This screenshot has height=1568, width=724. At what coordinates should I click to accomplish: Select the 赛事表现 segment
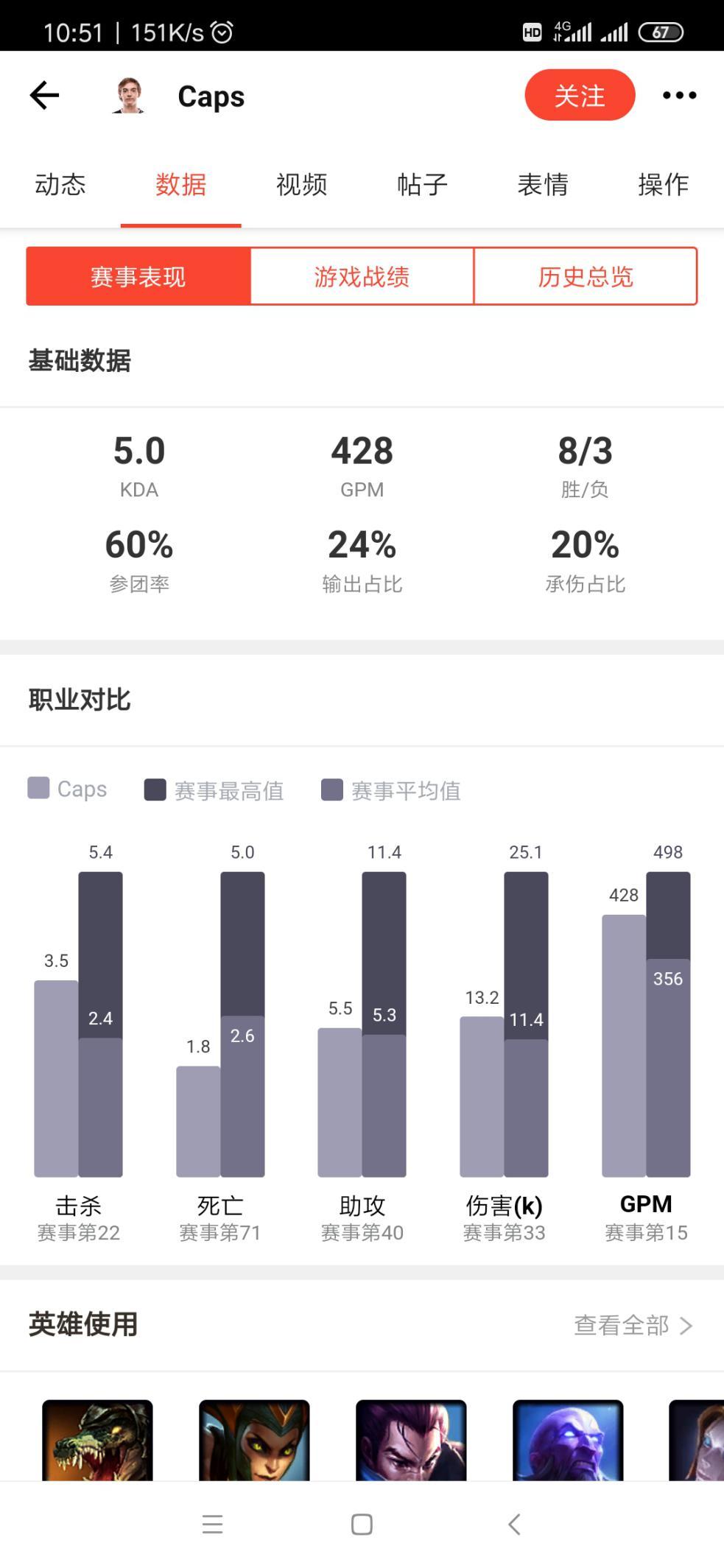tap(138, 276)
